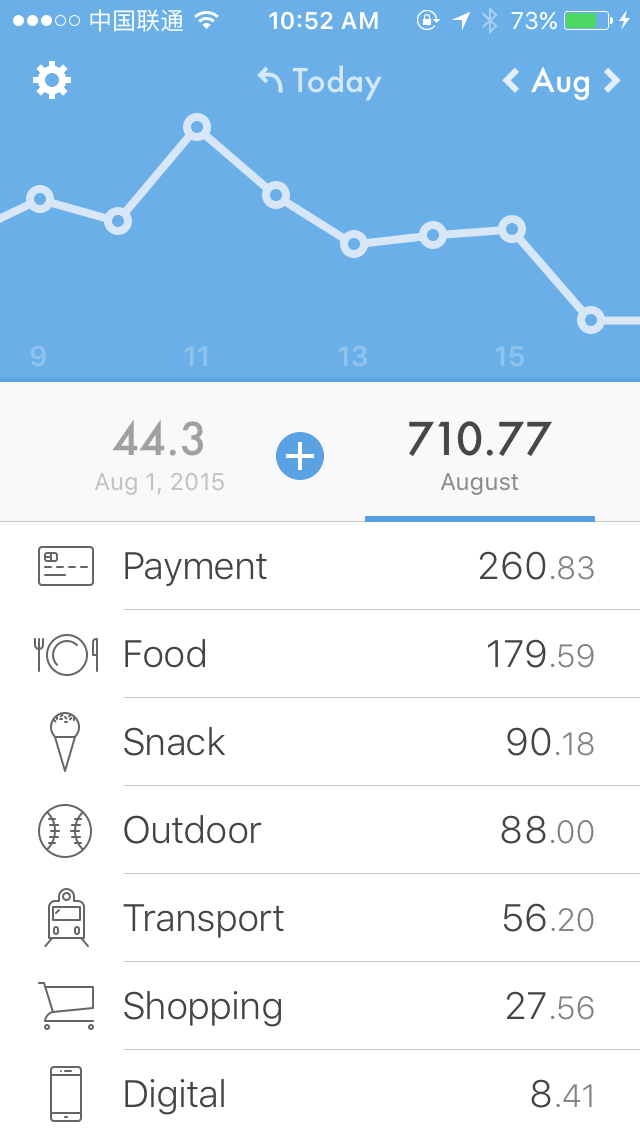Go to the previous month arrow

[x=511, y=81]
